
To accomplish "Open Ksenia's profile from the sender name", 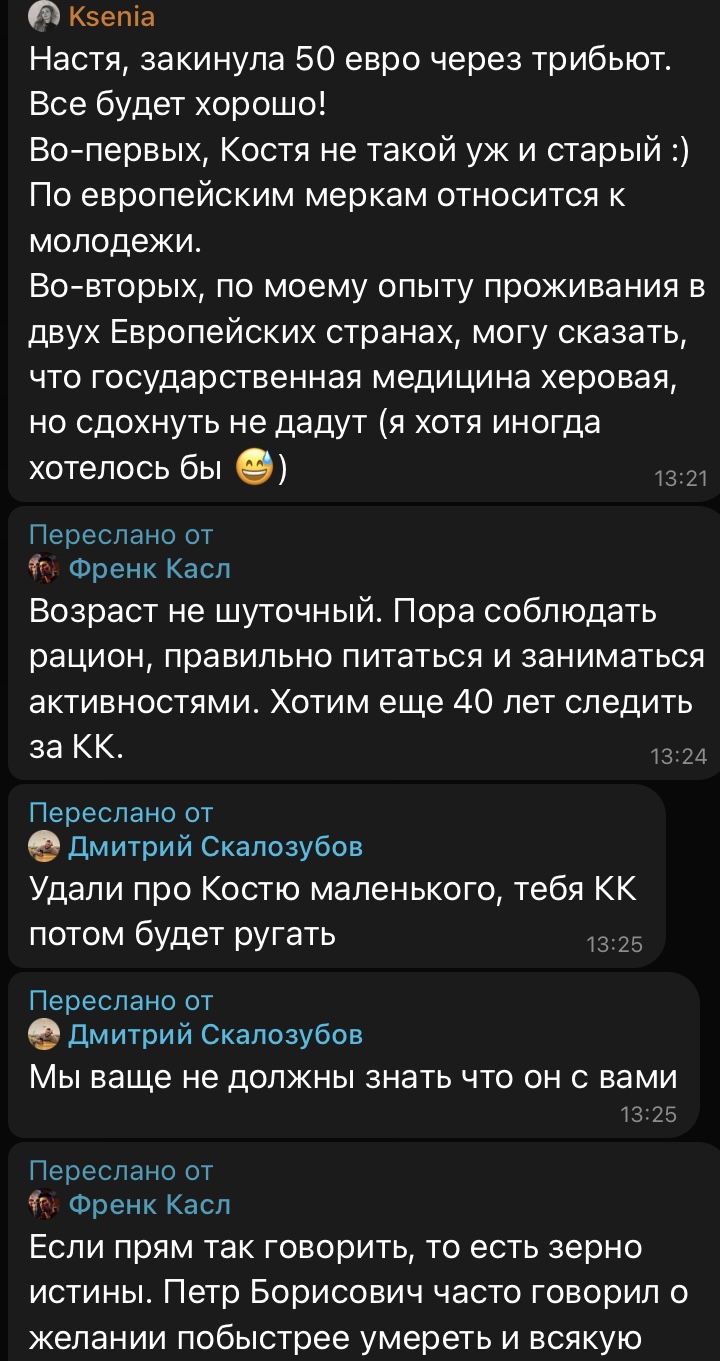I will 111,15.
